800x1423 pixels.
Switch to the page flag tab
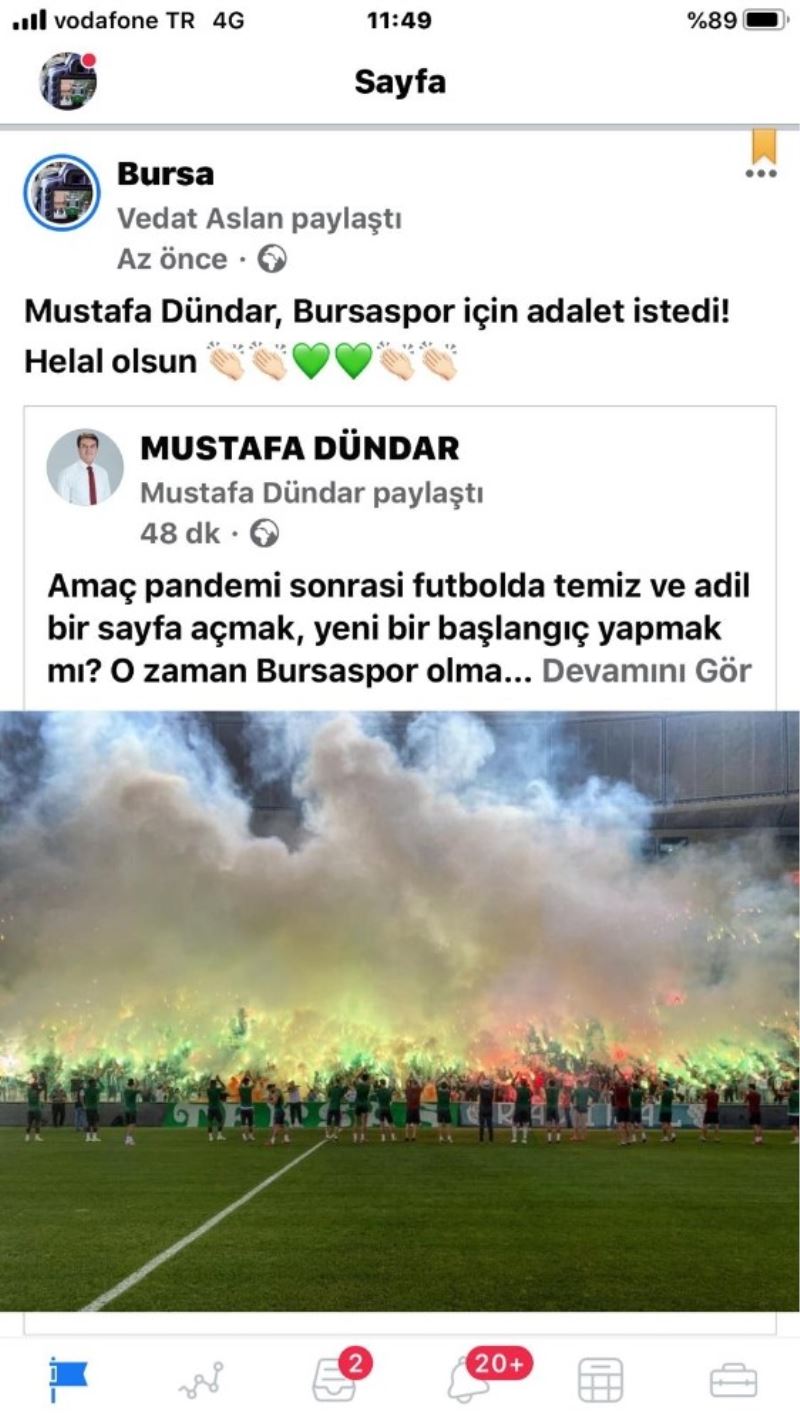(x=68, y=1380)
